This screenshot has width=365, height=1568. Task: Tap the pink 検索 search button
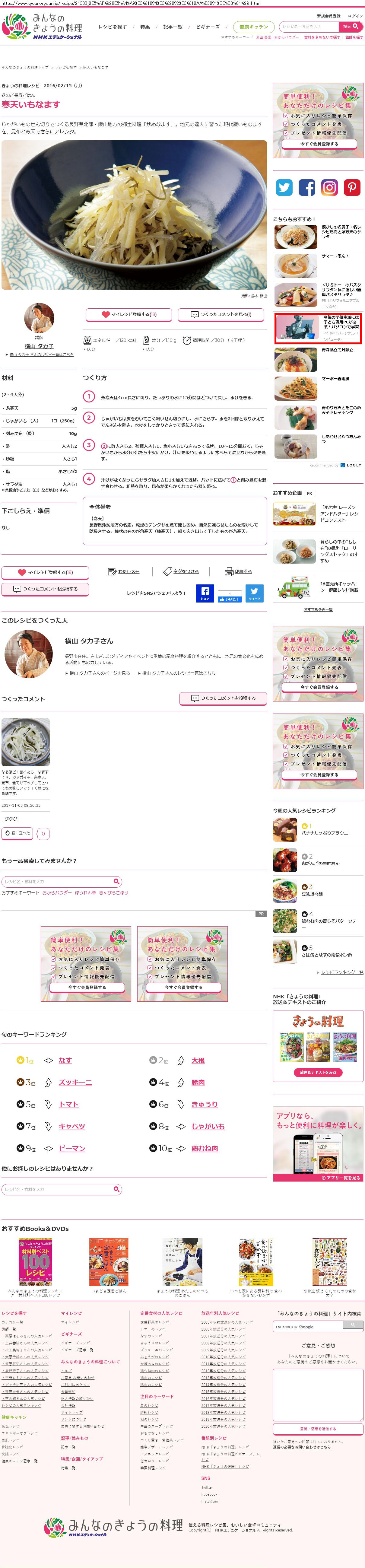[351, 27]
